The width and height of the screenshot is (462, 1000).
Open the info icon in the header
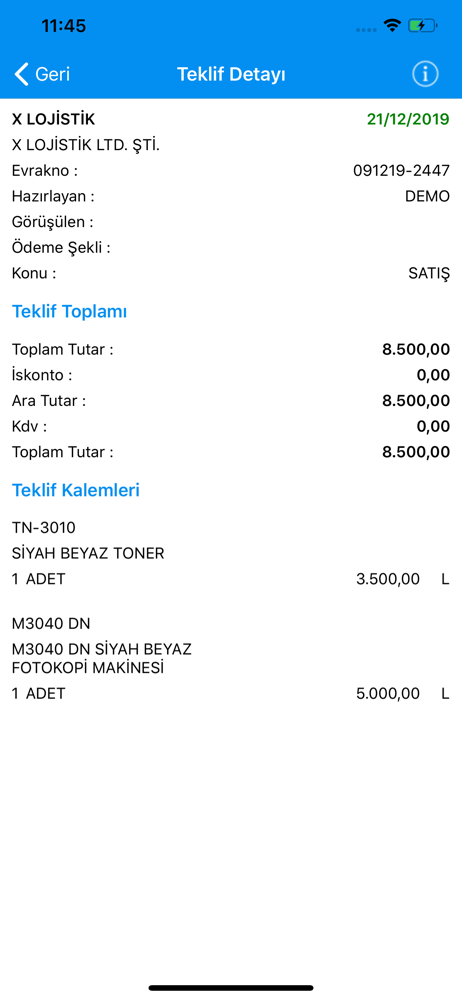425,74
